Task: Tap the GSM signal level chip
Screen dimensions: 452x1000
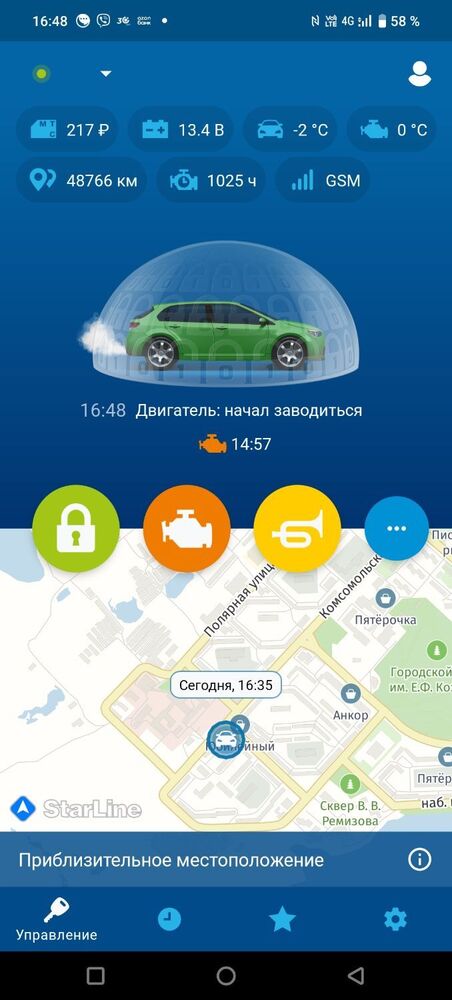Action: coord(323,180)
